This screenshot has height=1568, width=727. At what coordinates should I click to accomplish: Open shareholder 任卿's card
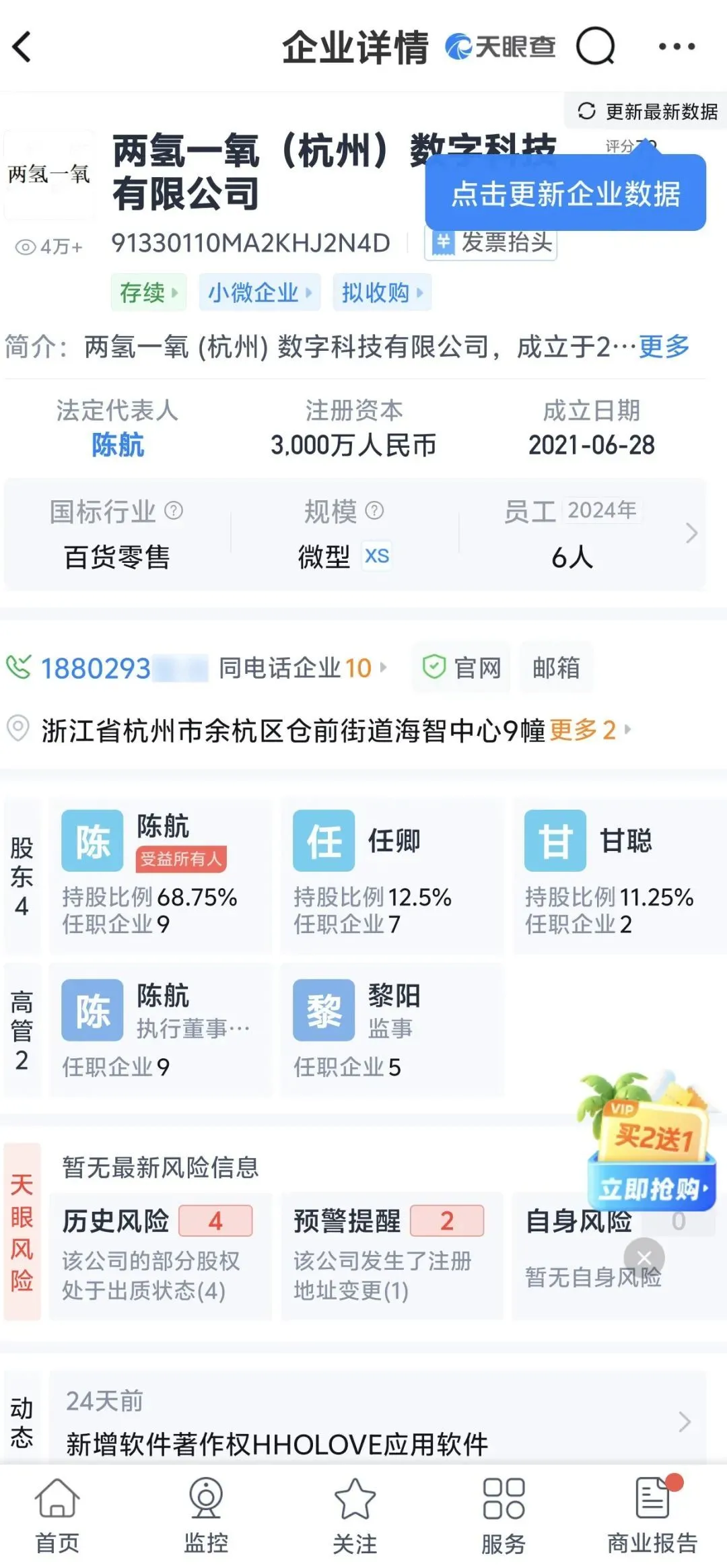[392, 874]
